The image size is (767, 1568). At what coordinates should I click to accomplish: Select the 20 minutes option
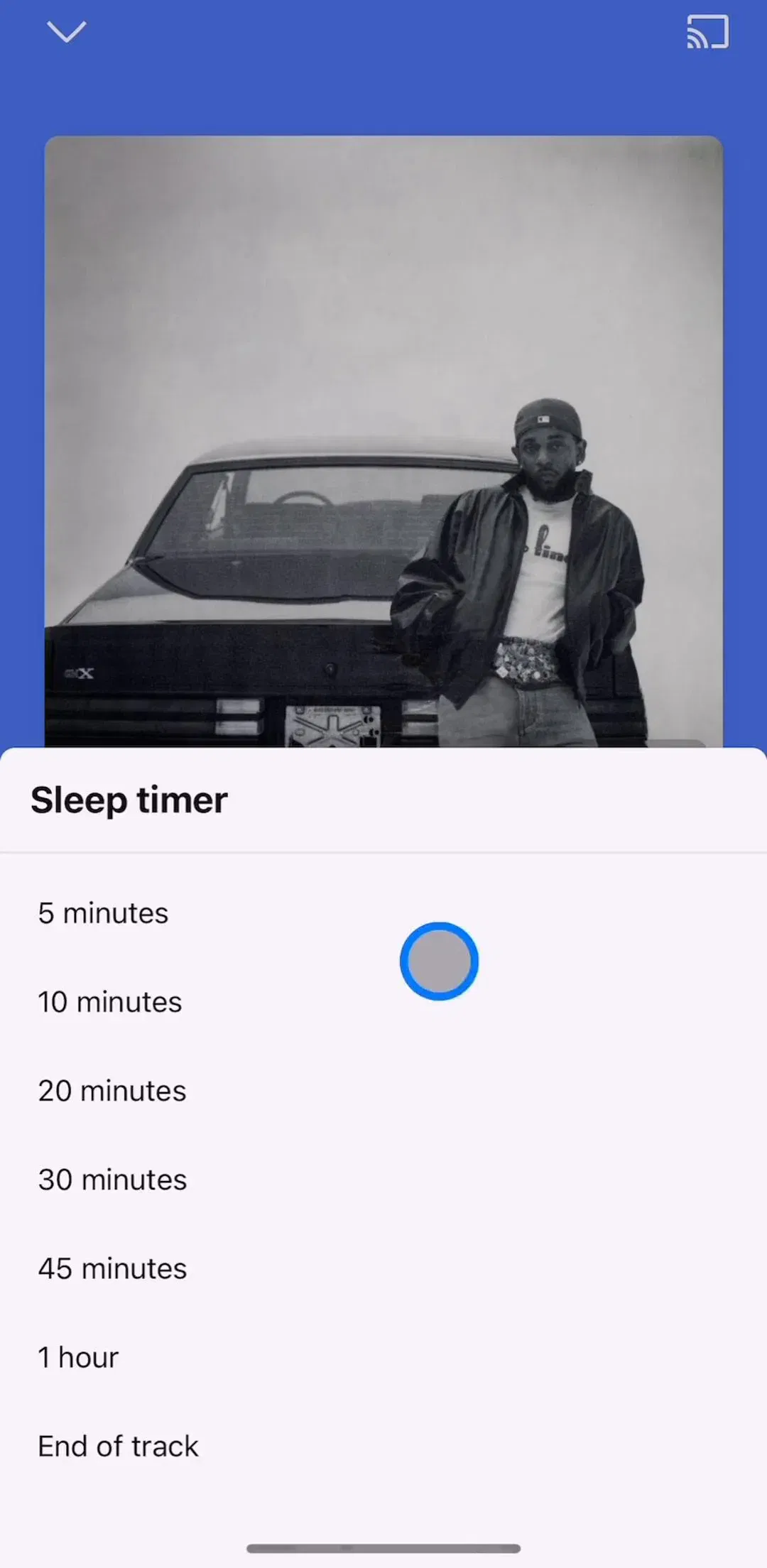tap(383, 1091)
